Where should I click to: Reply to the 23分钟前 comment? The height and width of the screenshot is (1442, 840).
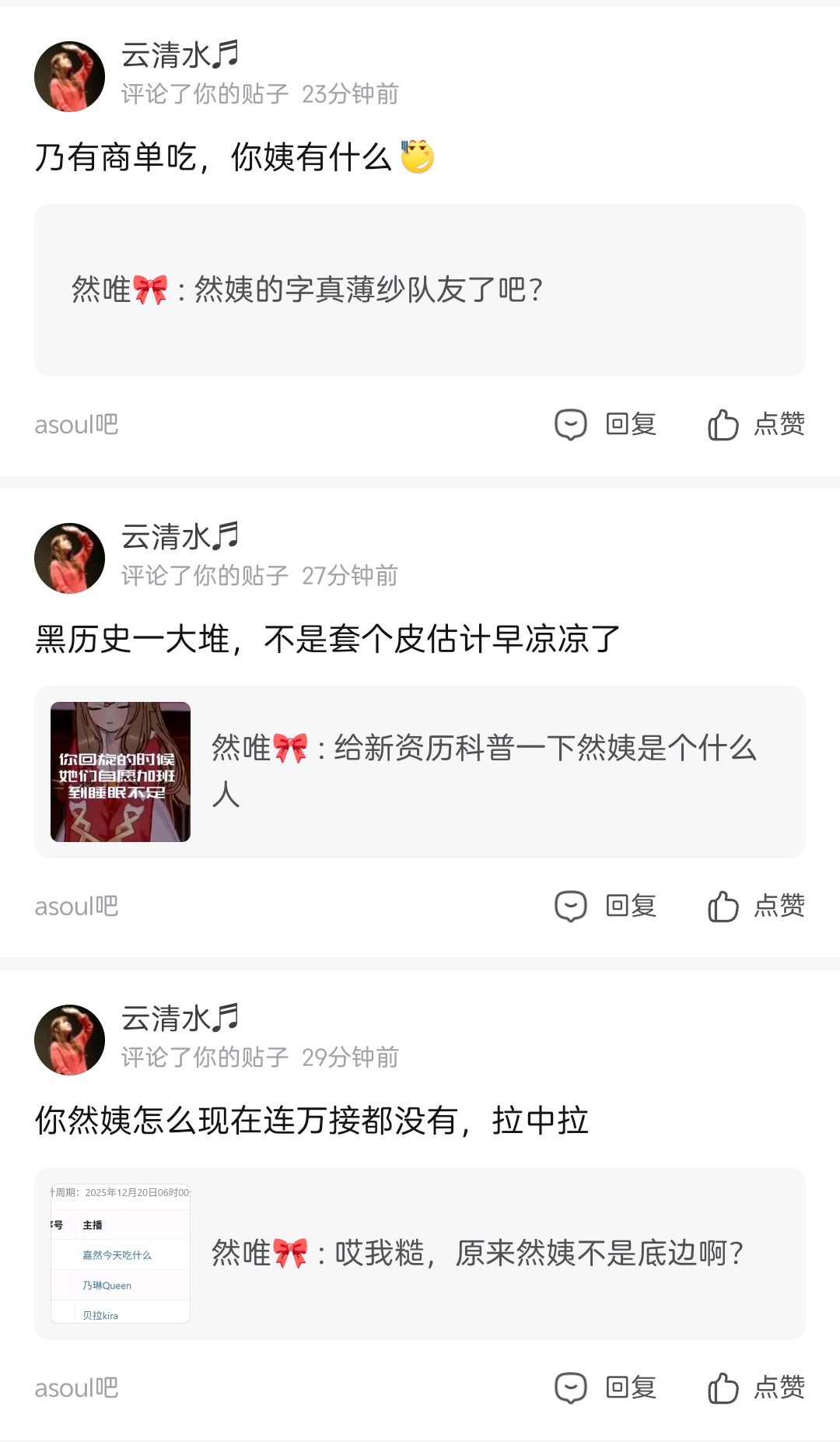tap(606, 425)
